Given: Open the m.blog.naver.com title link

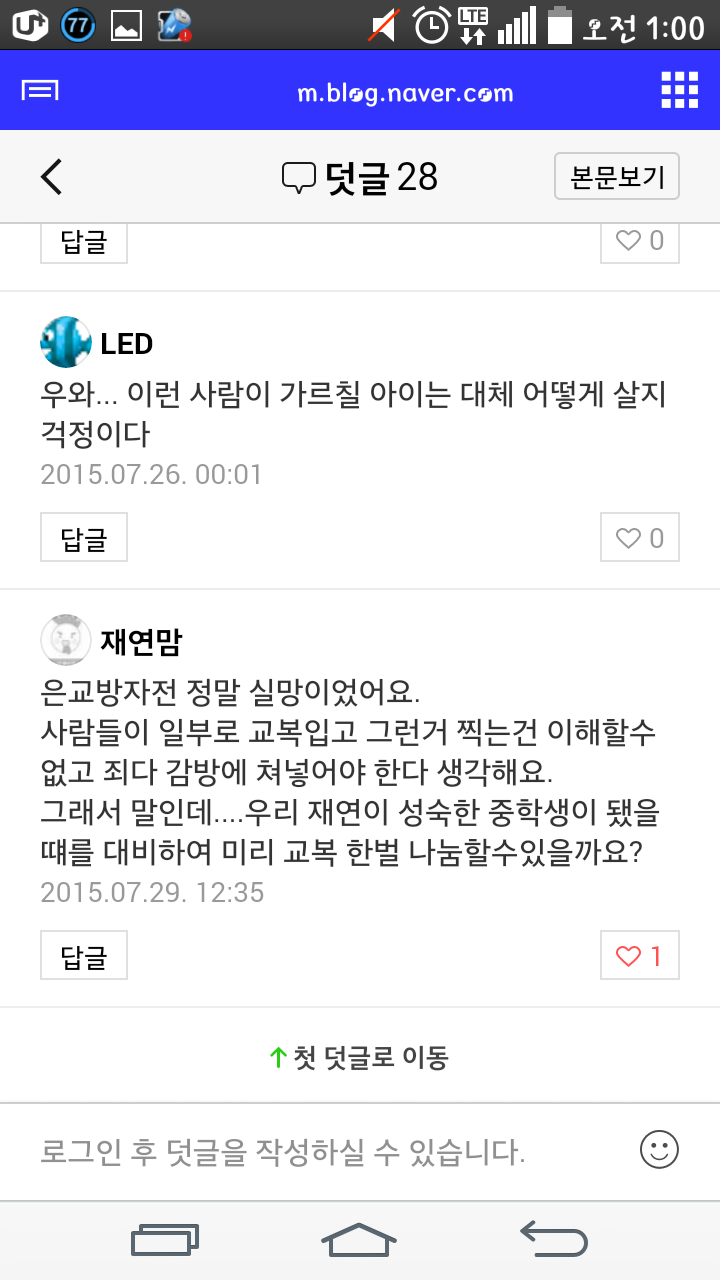Looking at the screenshot, I should 405,93.
